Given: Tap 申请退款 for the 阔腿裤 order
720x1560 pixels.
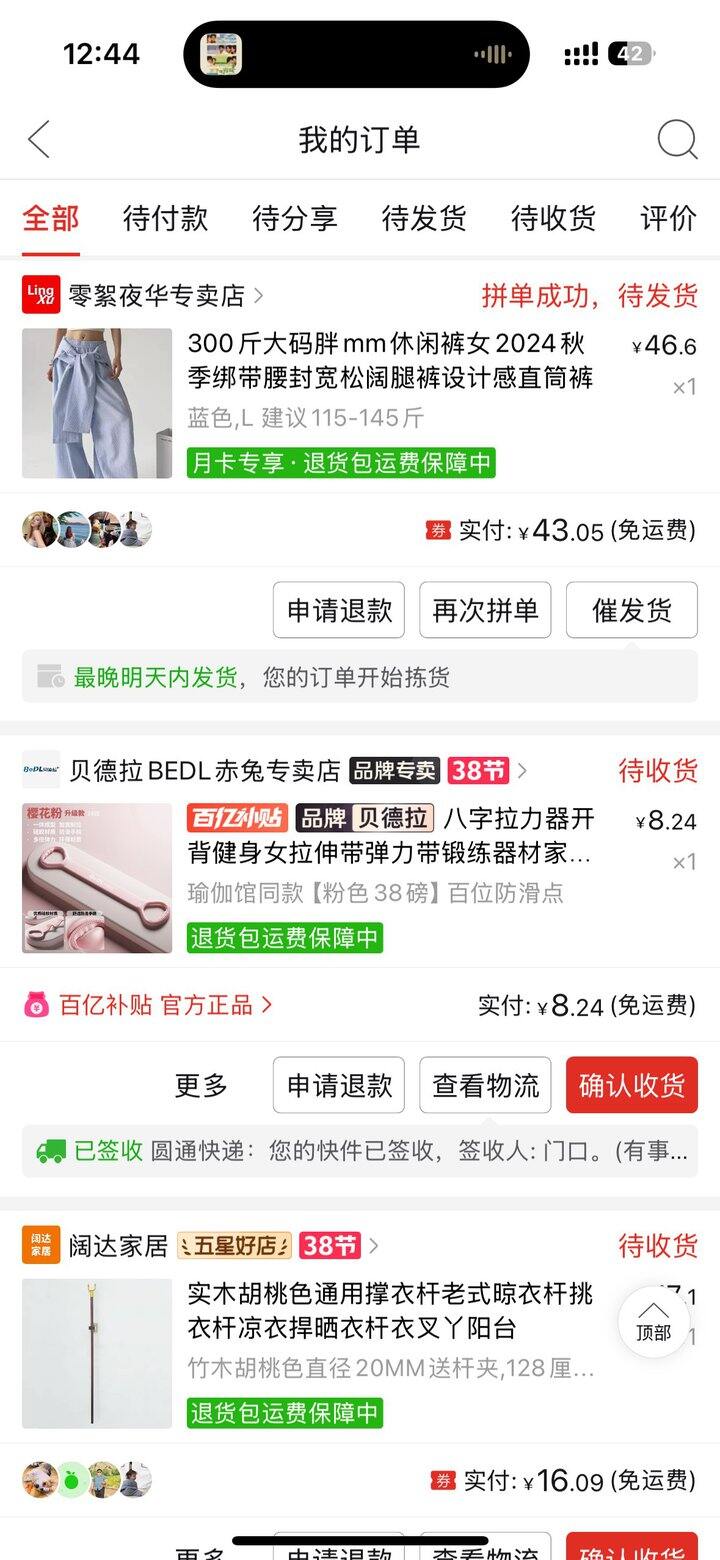Looking at the screenshot, I should tap(339, 610).
